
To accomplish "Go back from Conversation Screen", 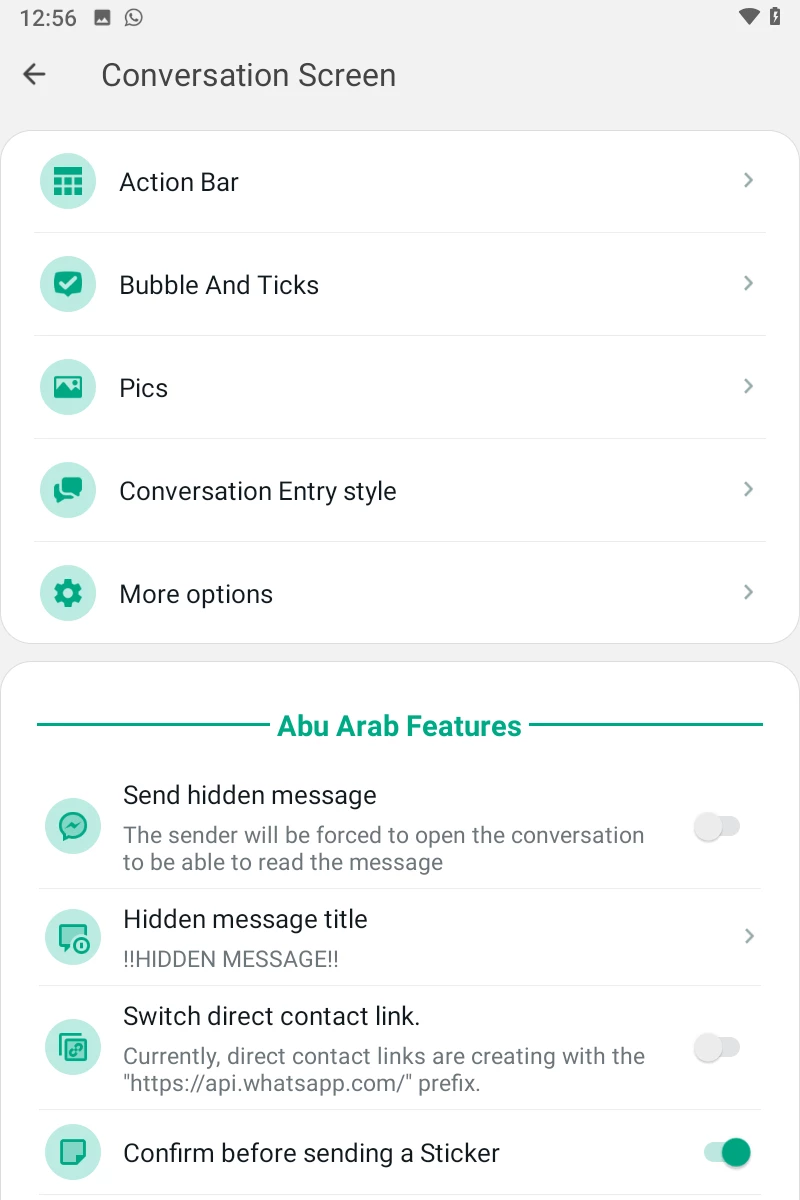I will click(35, 75).
